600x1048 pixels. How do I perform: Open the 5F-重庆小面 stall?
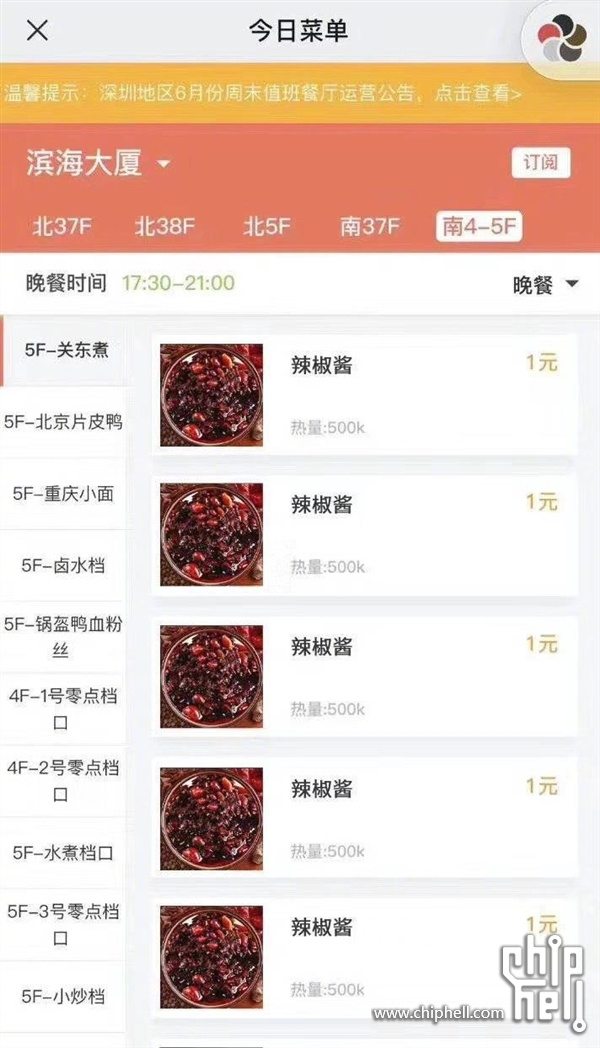coord(63,494)
